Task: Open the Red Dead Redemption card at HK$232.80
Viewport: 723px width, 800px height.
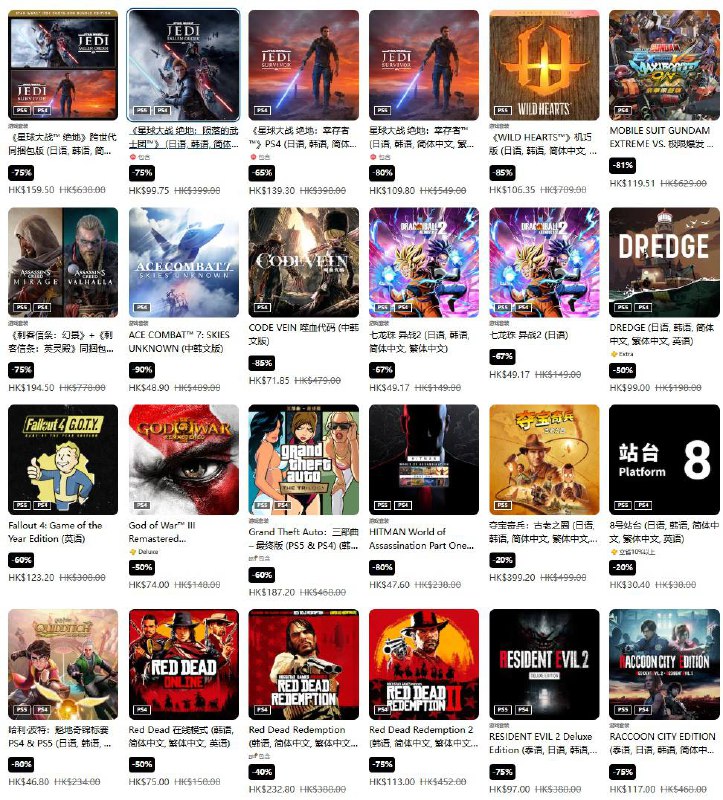Action: click(303, 664)
